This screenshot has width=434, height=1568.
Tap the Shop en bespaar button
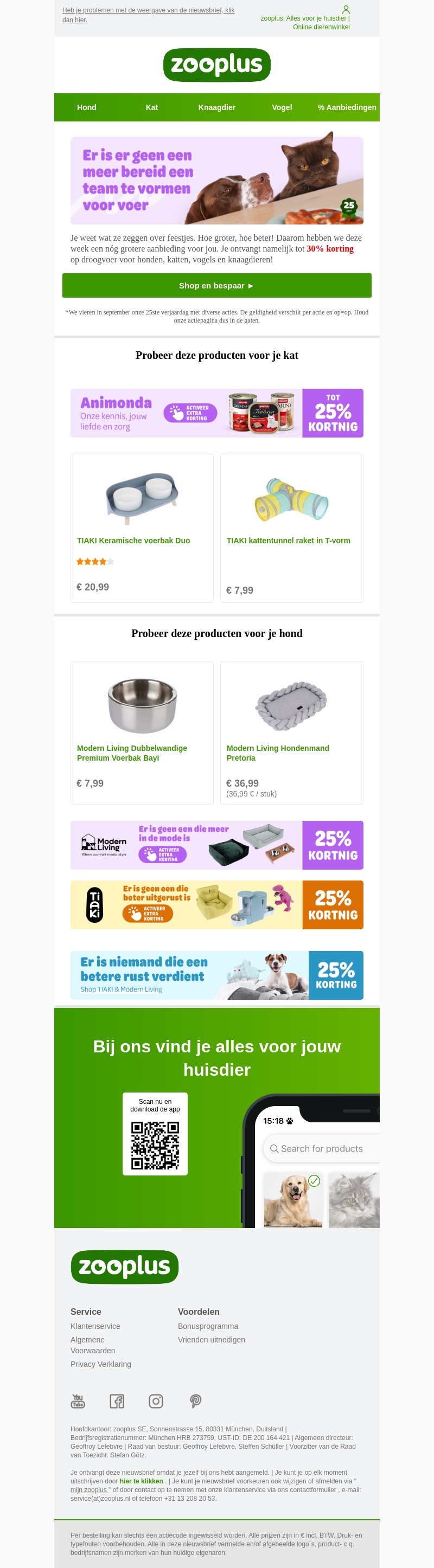216,286
